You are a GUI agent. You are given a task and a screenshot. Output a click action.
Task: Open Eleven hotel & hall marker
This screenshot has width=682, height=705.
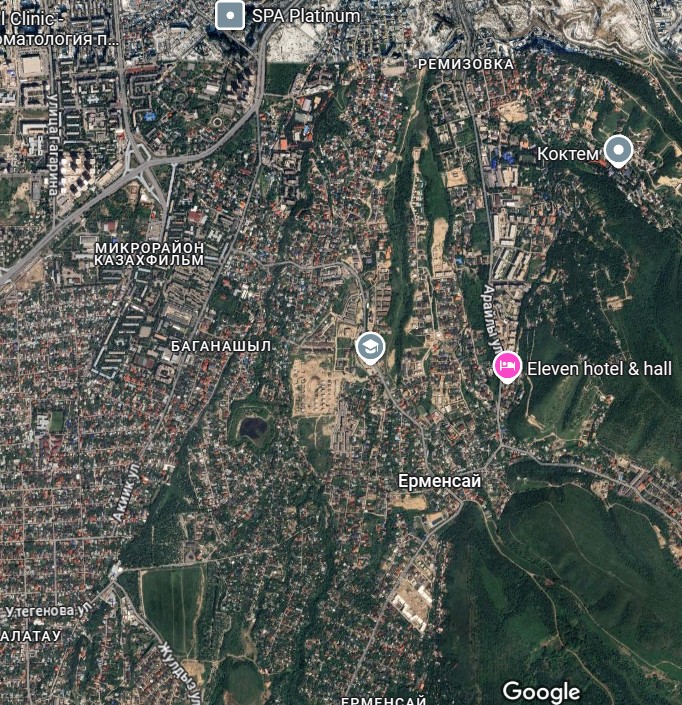click(x=507, y=367)
